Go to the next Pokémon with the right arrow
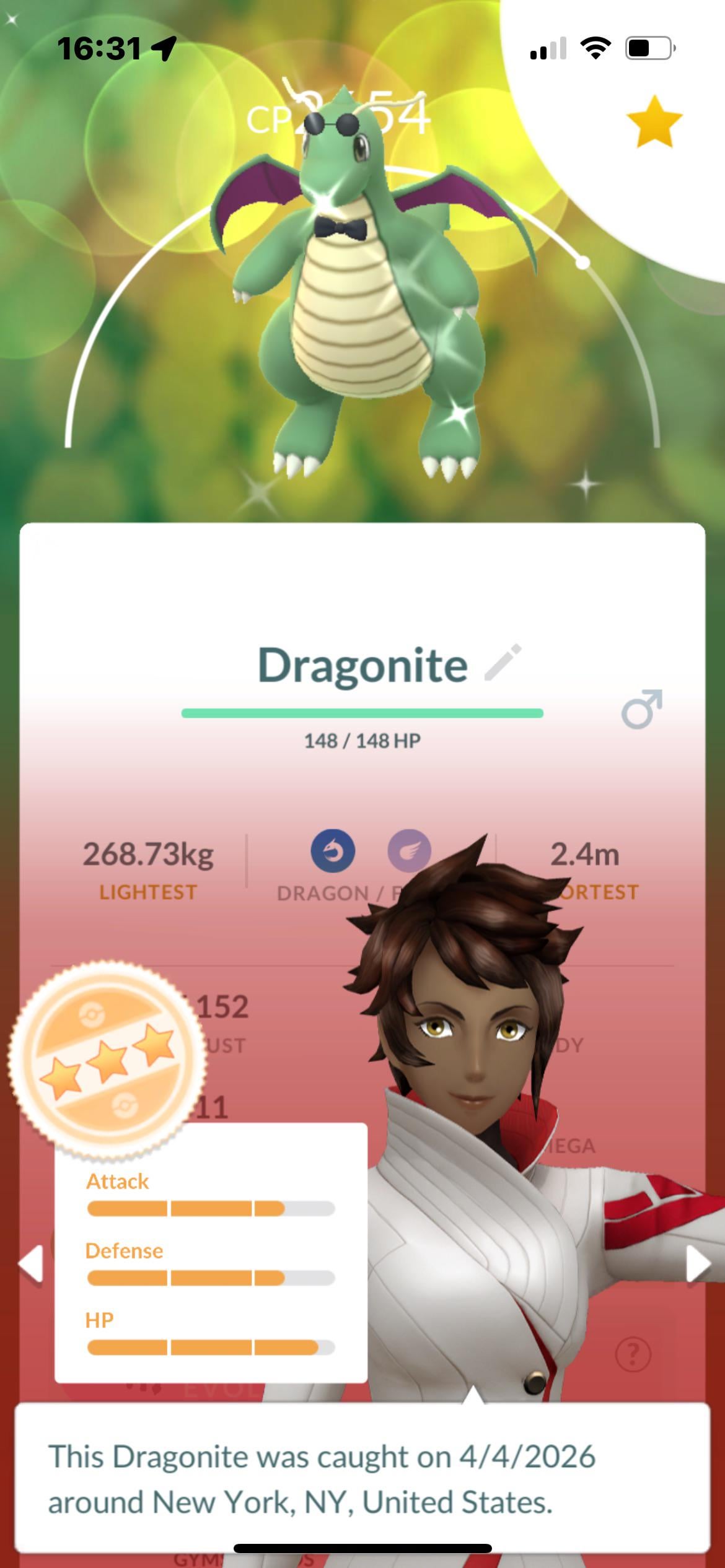 [x=698, y=1263]
